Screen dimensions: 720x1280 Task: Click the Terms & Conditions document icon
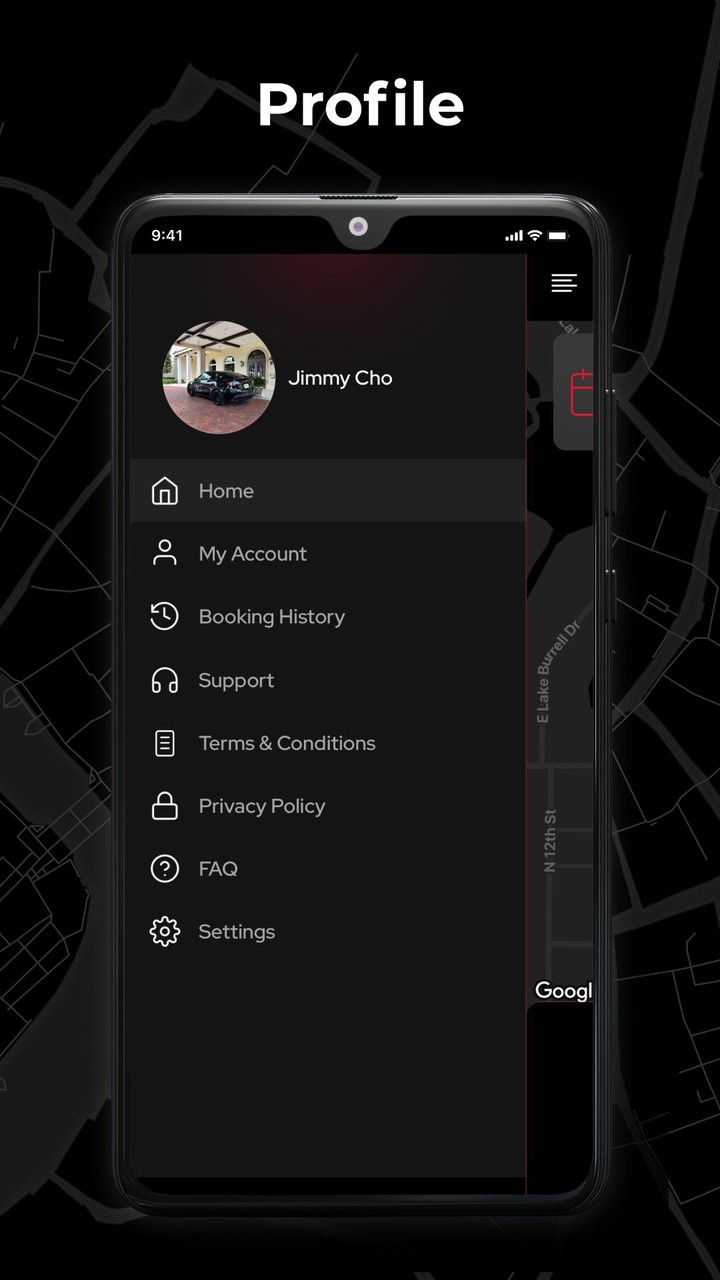point(164,743)
